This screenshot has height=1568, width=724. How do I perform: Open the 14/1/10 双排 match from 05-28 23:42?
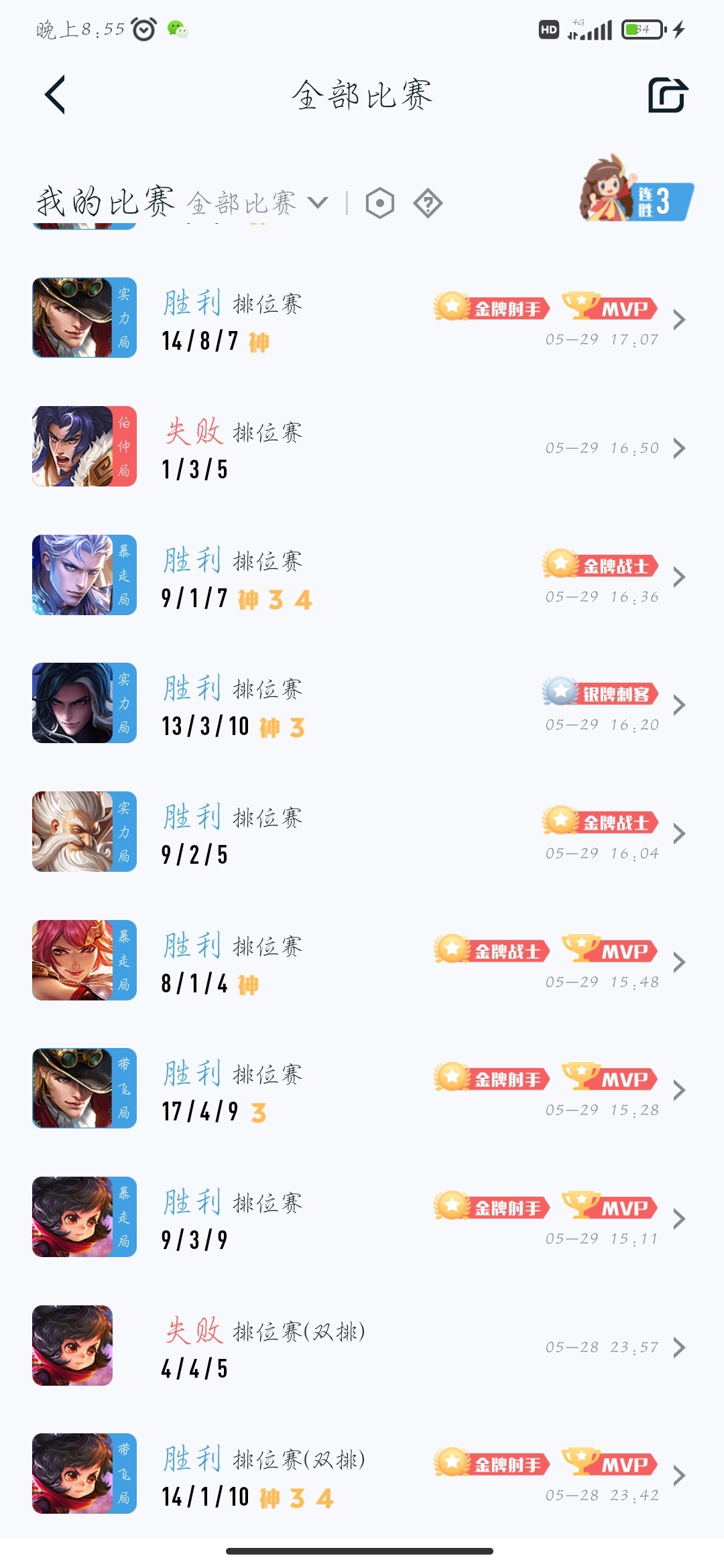pyautogui.click(x=362, y=1475)
